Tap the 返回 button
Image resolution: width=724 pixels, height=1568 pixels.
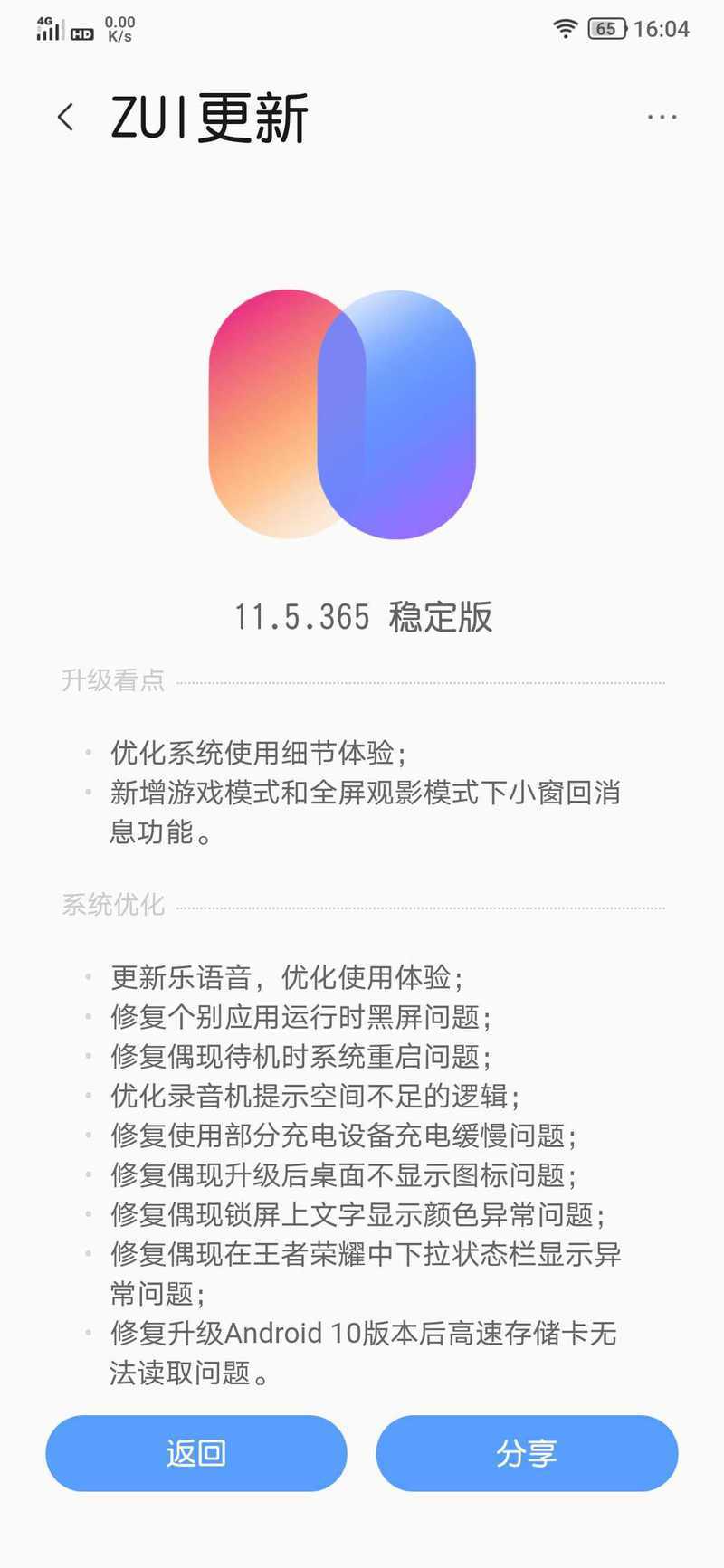click(x=196, y=1453)
